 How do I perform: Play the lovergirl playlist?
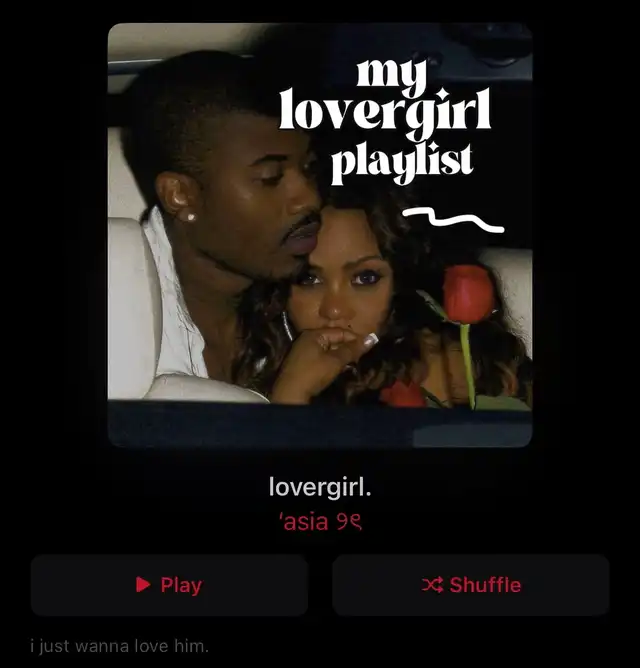tap(169, 585)
